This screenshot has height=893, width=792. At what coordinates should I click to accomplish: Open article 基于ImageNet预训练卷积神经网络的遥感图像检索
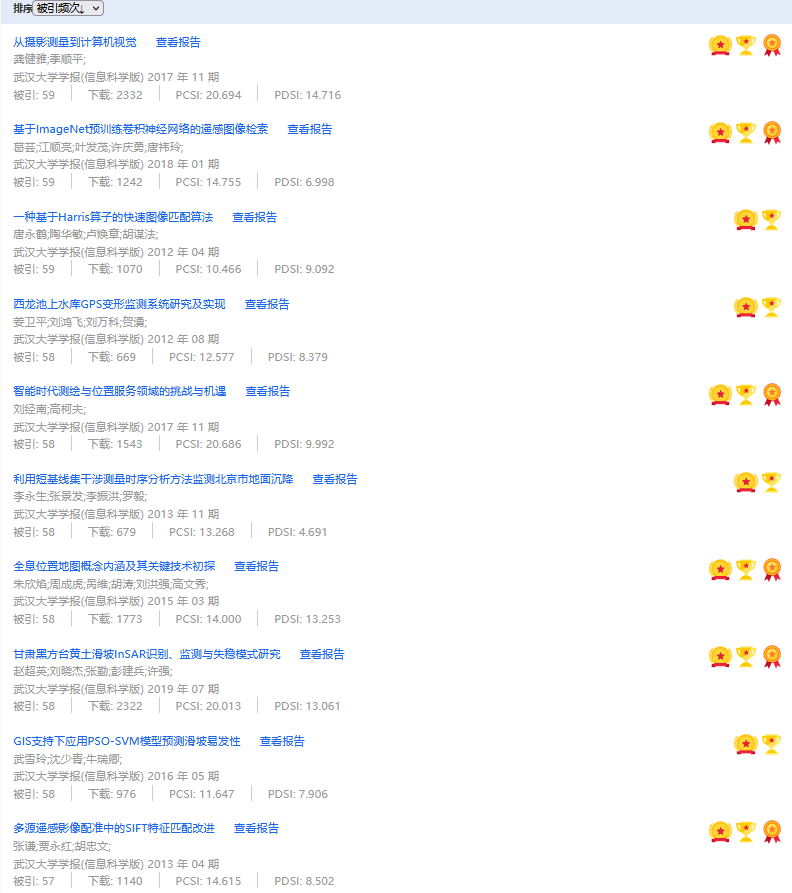click(x=141, y=129)
